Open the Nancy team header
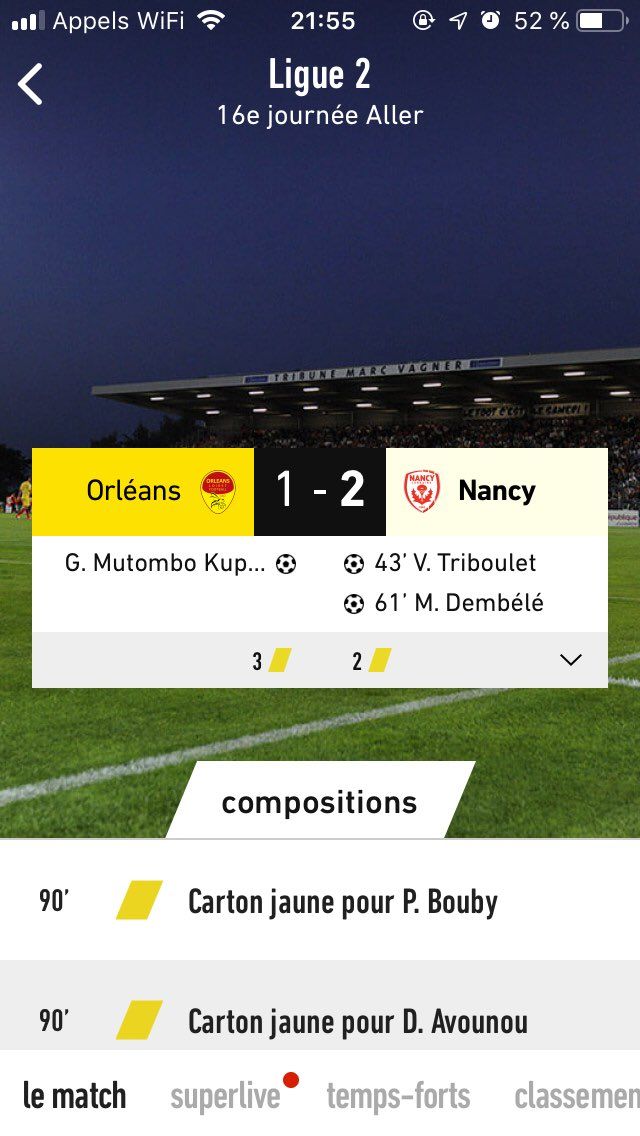The width and height of the screenshot is (640, 1136). [496, 491]
